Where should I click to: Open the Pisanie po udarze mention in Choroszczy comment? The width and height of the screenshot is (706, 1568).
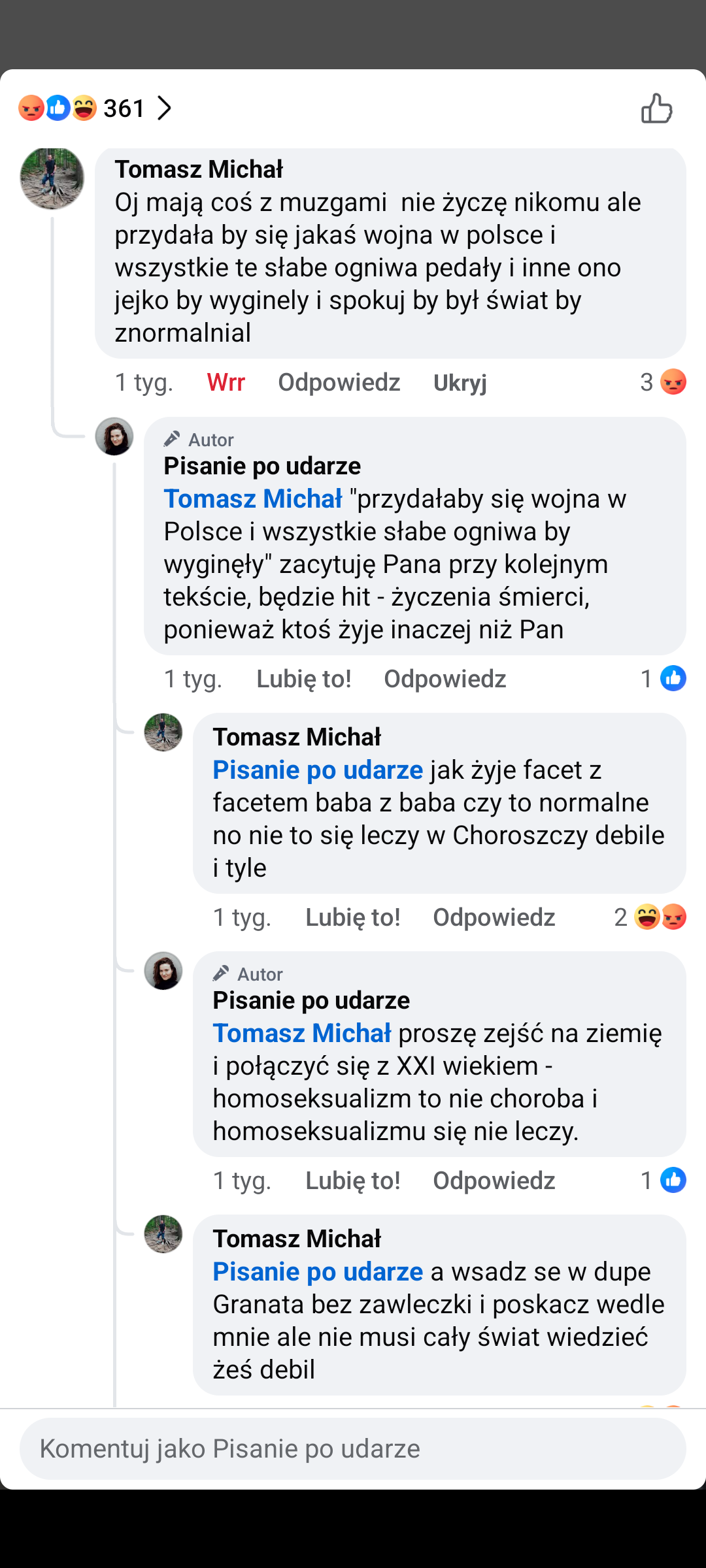pyautogui.click(x=318, y=770)
